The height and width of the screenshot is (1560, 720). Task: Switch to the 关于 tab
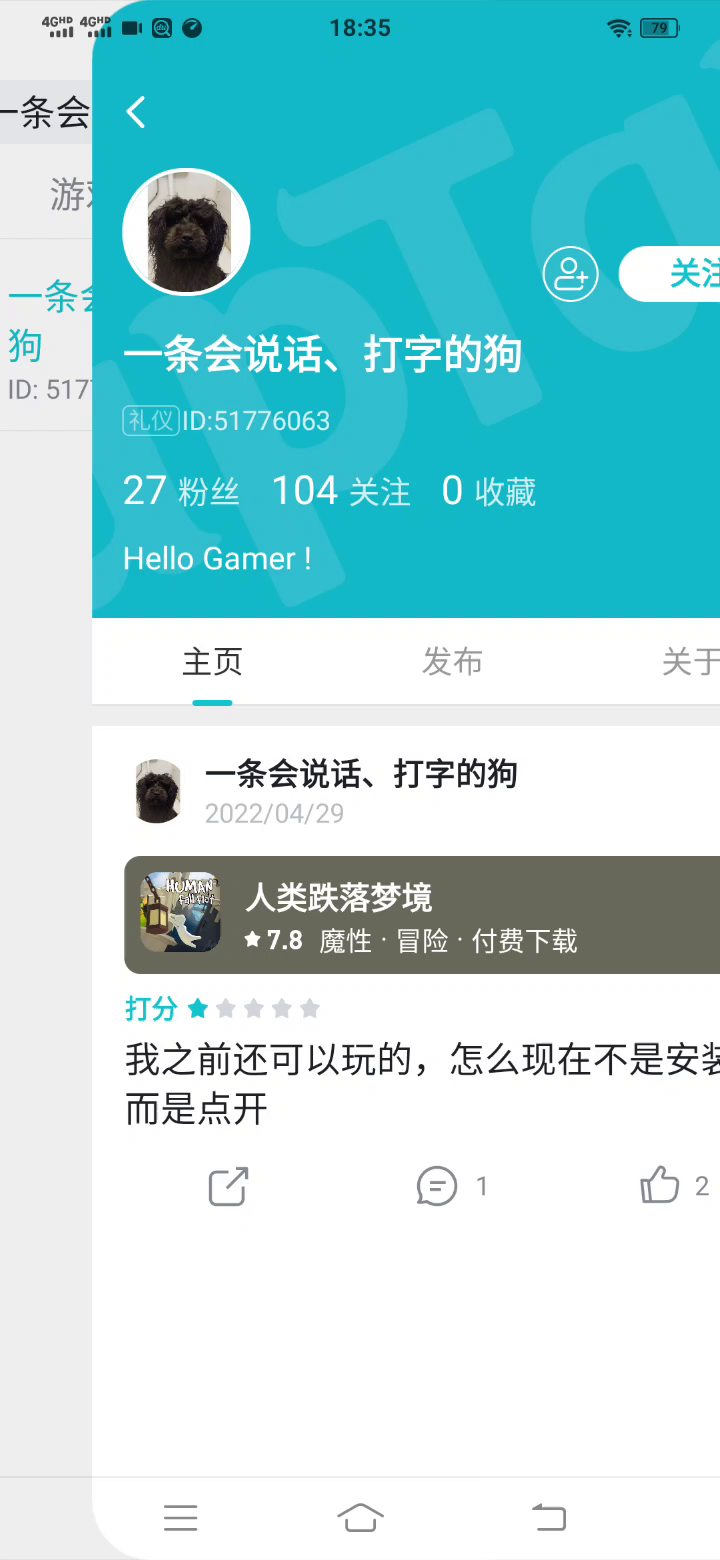coord(690,662)
